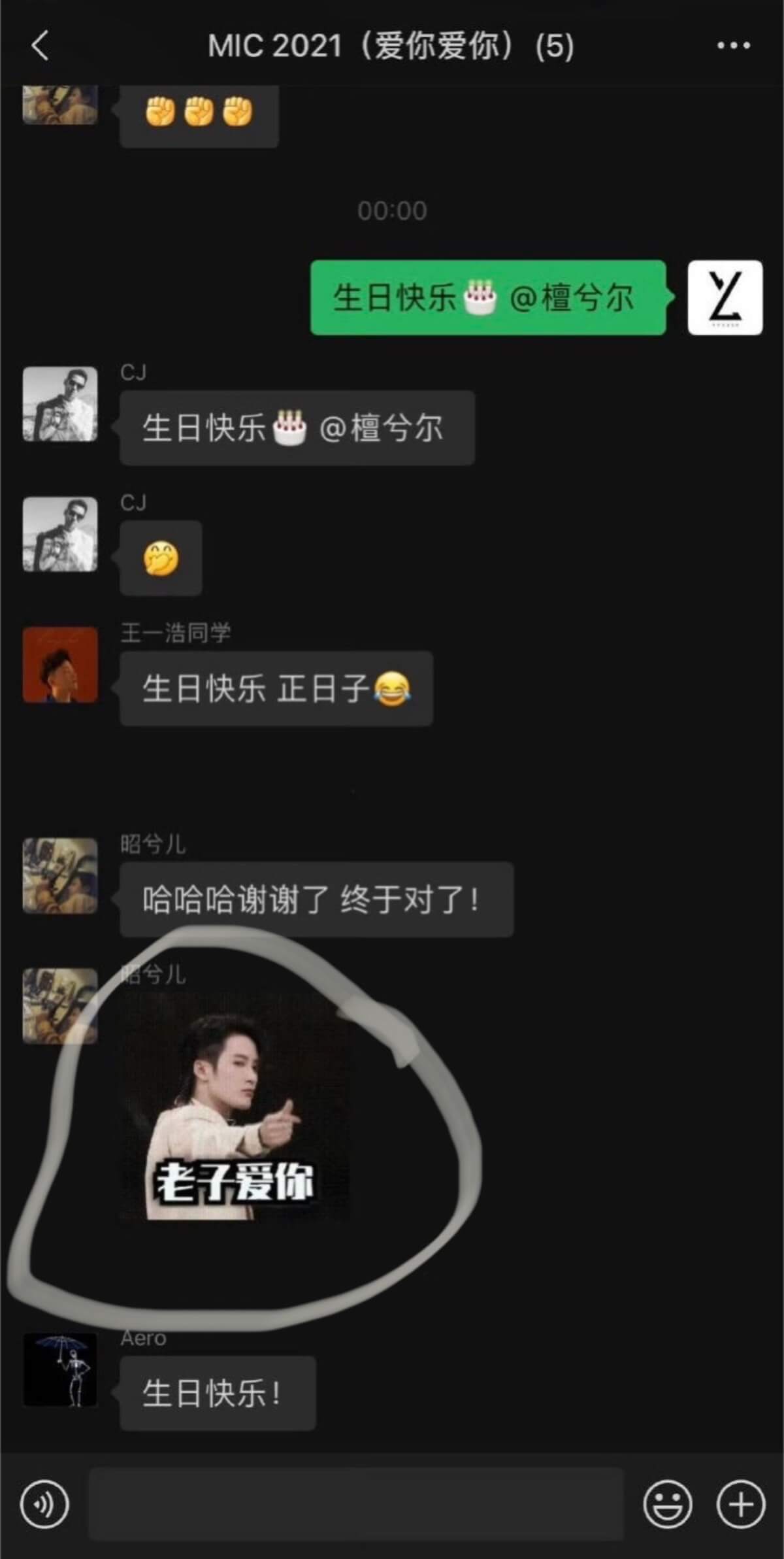The image size is (784, 1559).
Task: View 昭兮儿's avatar beside 哈哈哈谢谢了 message
Action: (x=60, y=875)
